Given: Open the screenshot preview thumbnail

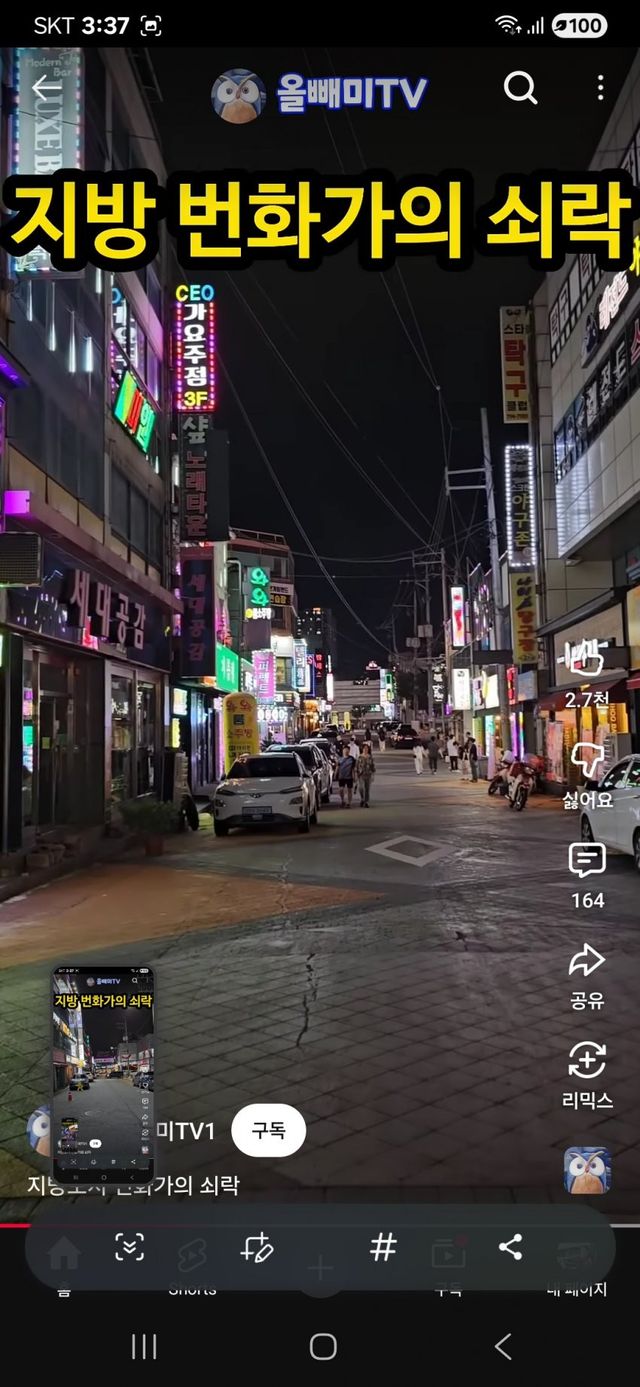Looking at the screenshot, I should coord(104,1073).
